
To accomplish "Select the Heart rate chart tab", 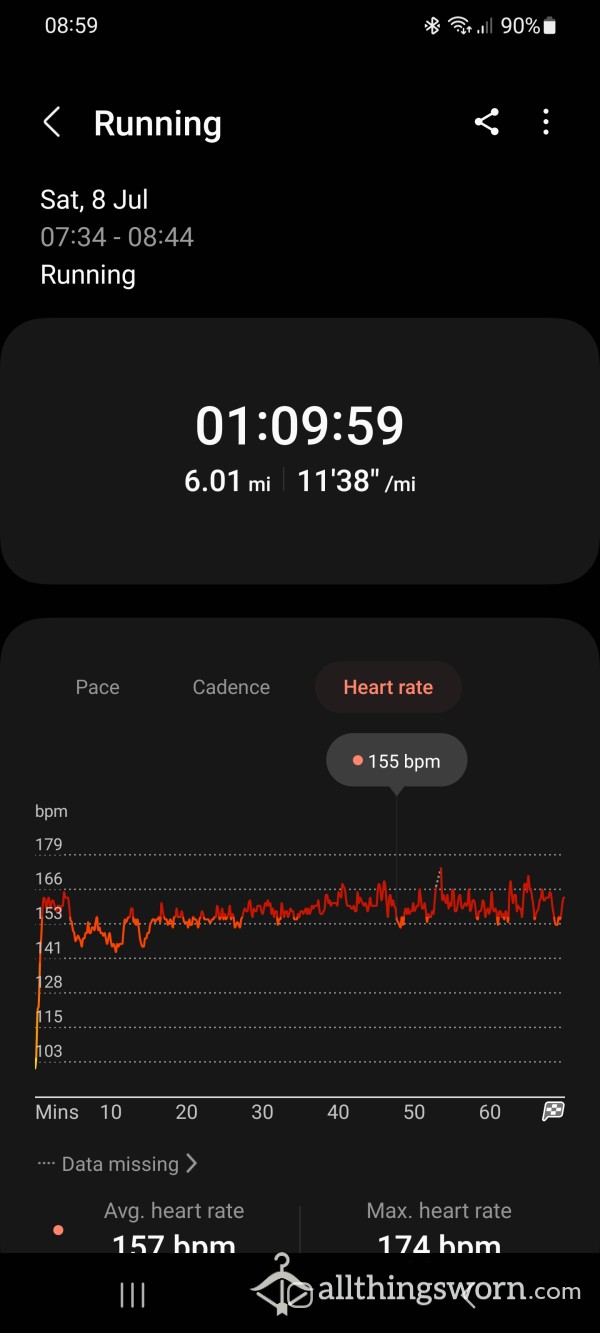I will pos(388,687).
